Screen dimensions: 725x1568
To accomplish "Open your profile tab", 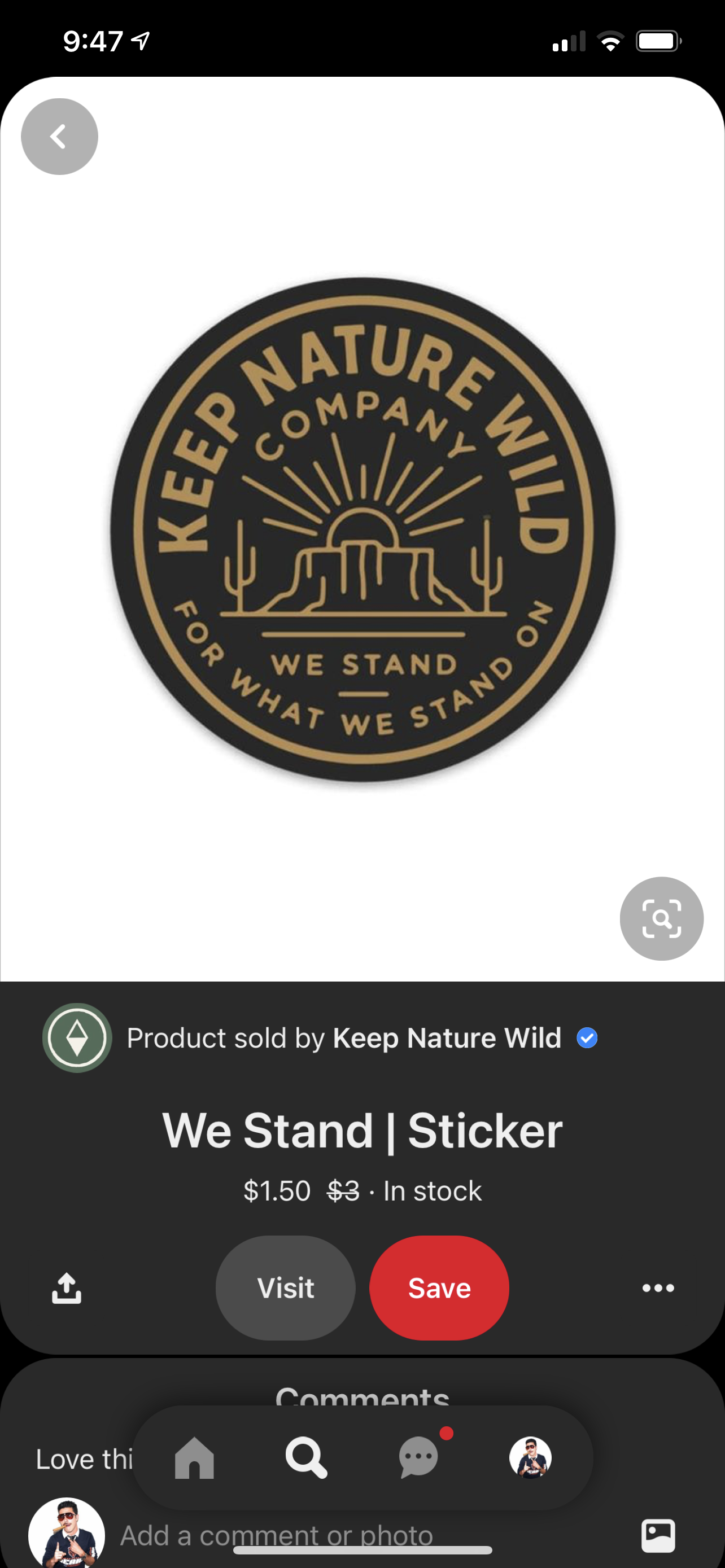I will coord(530,1458).
